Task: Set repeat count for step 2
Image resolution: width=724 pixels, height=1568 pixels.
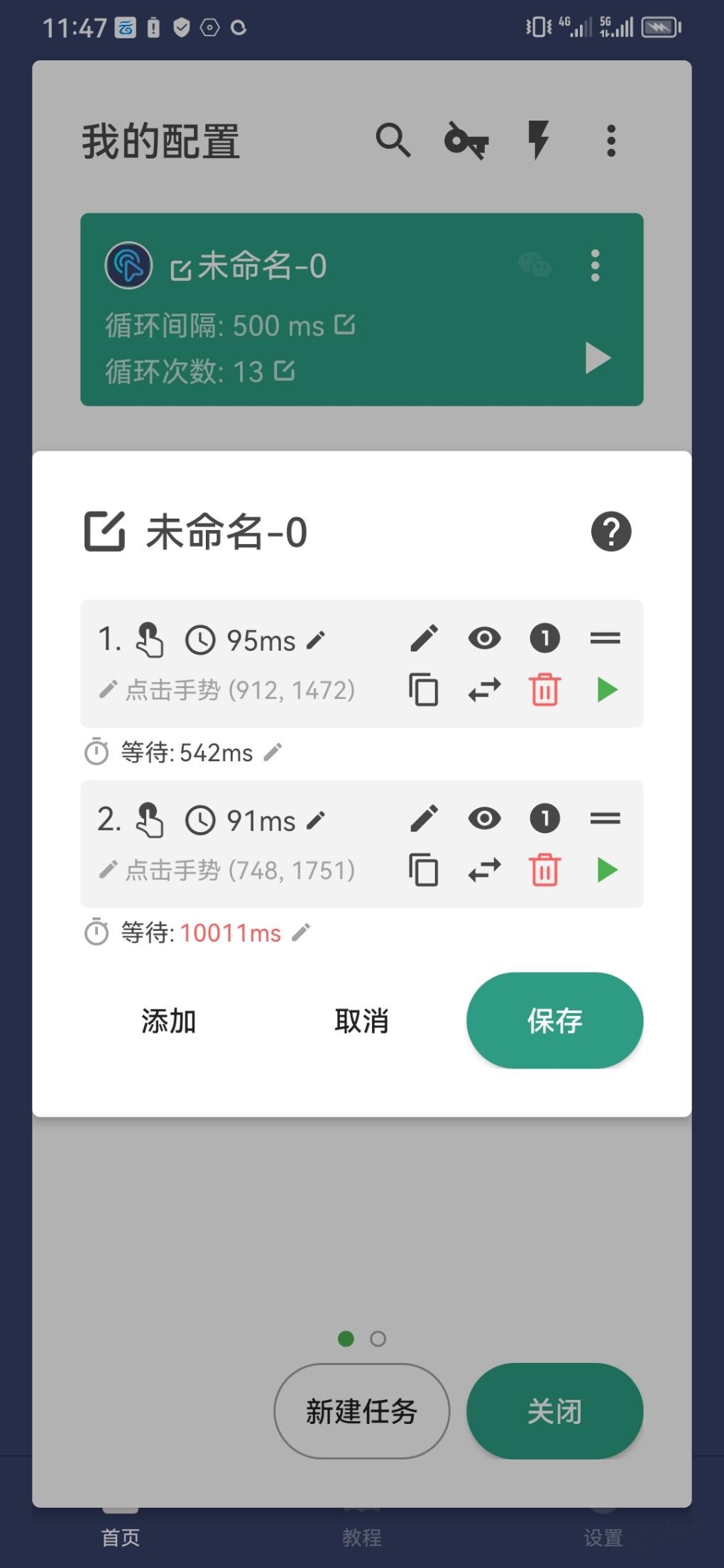Action: click(x=544, y=819)
